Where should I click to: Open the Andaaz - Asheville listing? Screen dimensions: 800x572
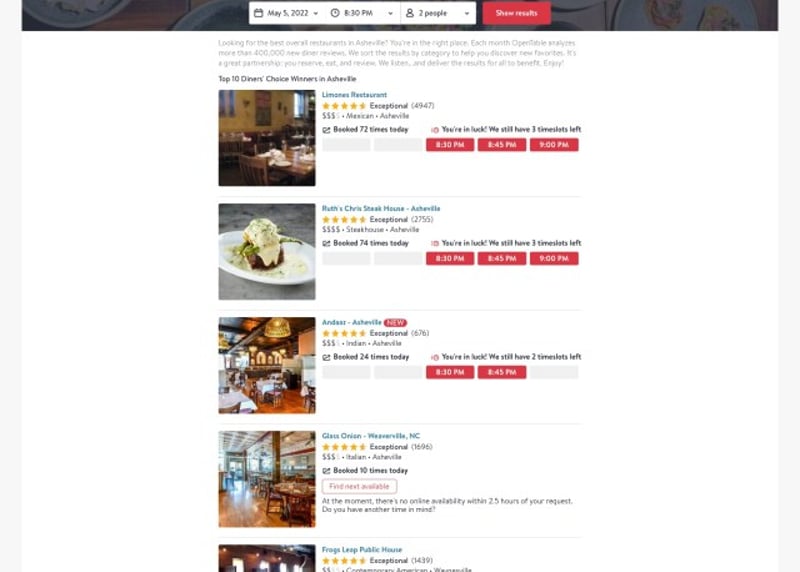click(x=351, y=322)
